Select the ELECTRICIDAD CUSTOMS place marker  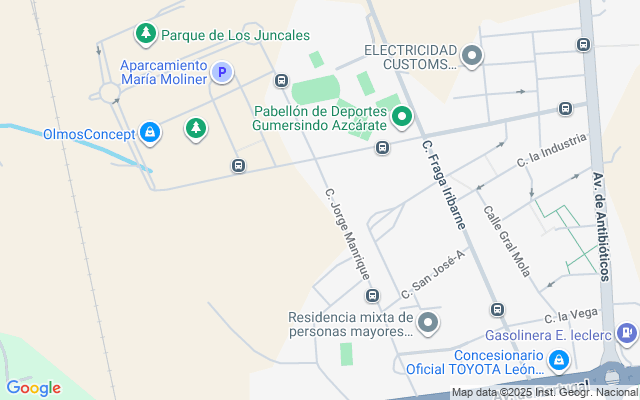pyautogui.click(x=472, y=56)
